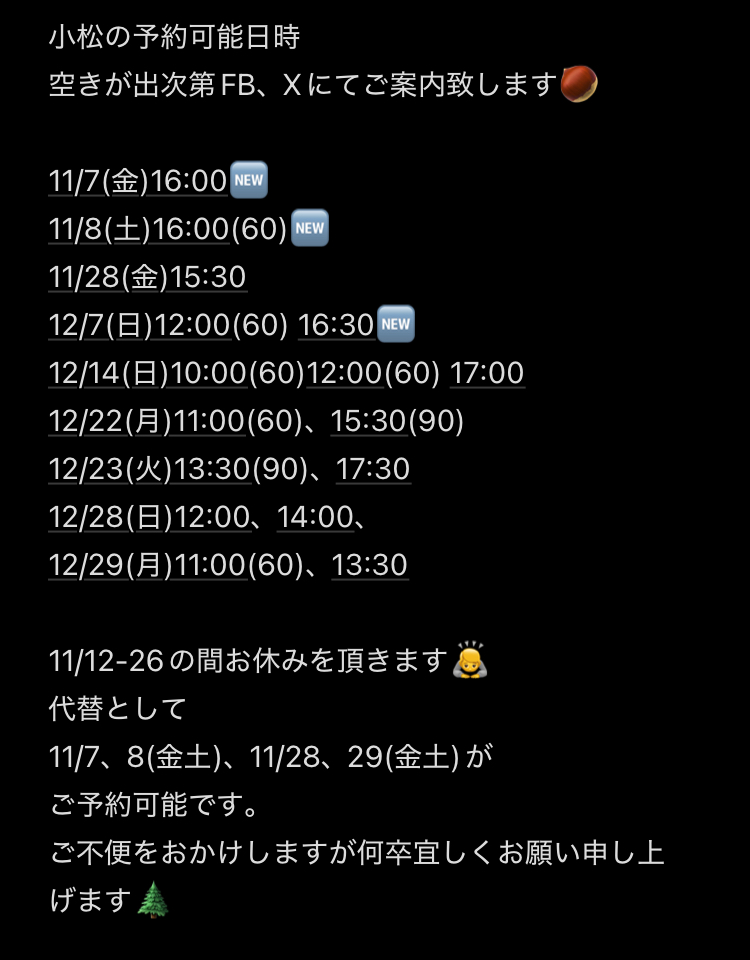Select the 17:00 time link
The image size is (750, 960).
(x=487, y=373)
